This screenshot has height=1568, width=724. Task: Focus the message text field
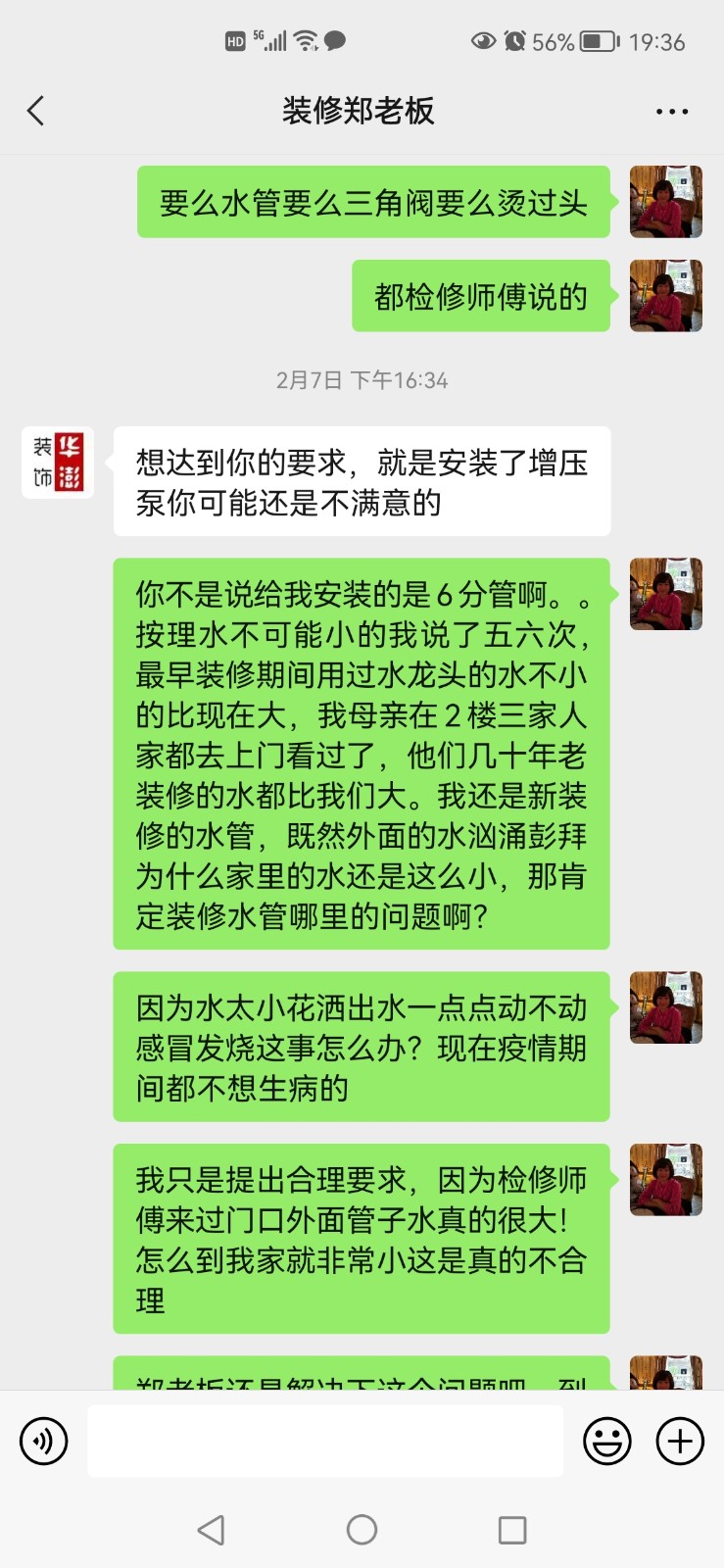coord(324,1441)
